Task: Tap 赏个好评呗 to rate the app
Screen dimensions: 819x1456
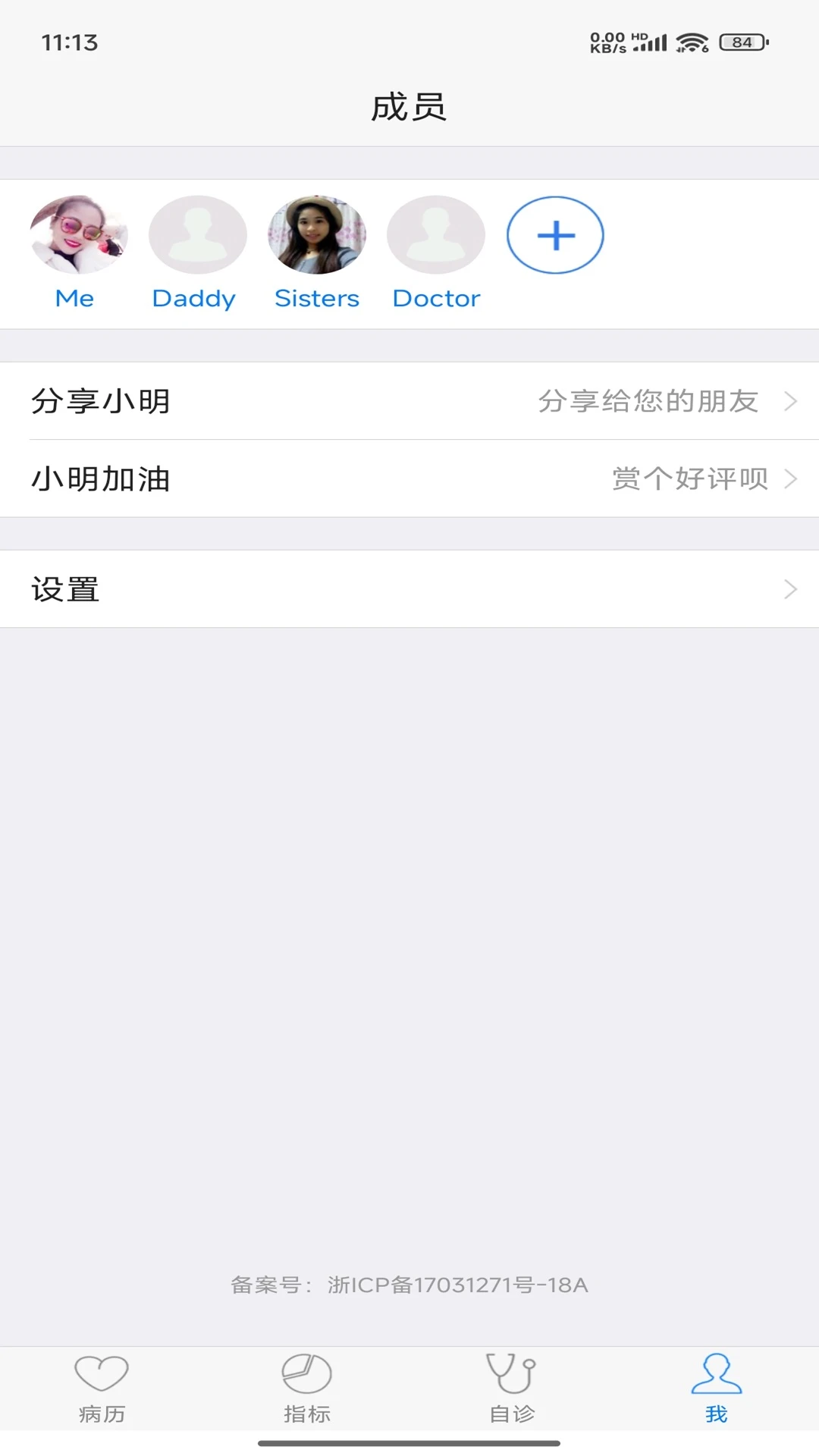Action: pyautogui.click(x=690, y=479)
